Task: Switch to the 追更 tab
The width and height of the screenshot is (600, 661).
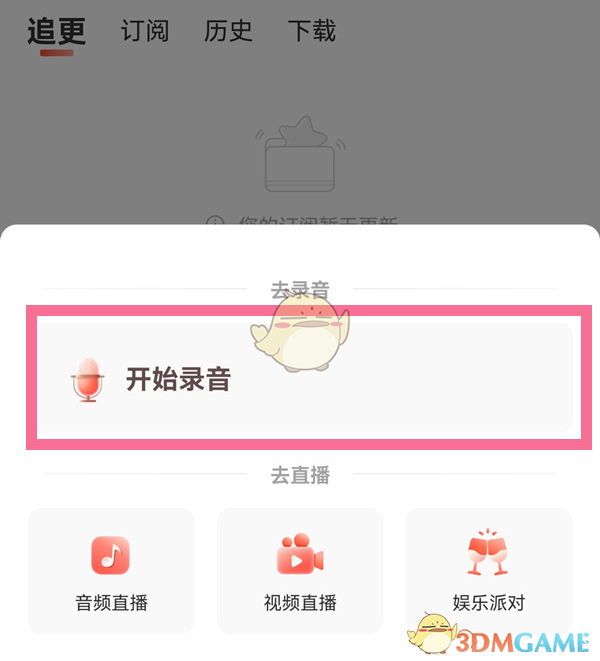Action: [56, 31]
